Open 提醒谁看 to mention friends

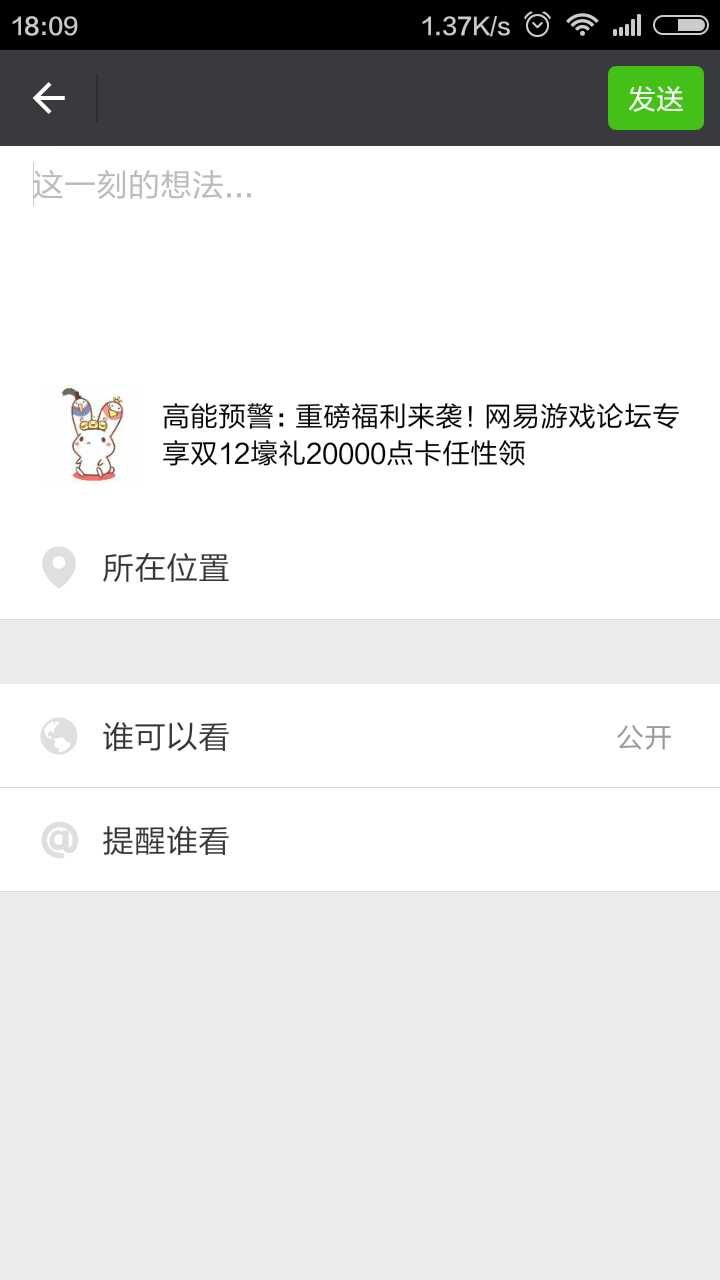tap(360, 840)
